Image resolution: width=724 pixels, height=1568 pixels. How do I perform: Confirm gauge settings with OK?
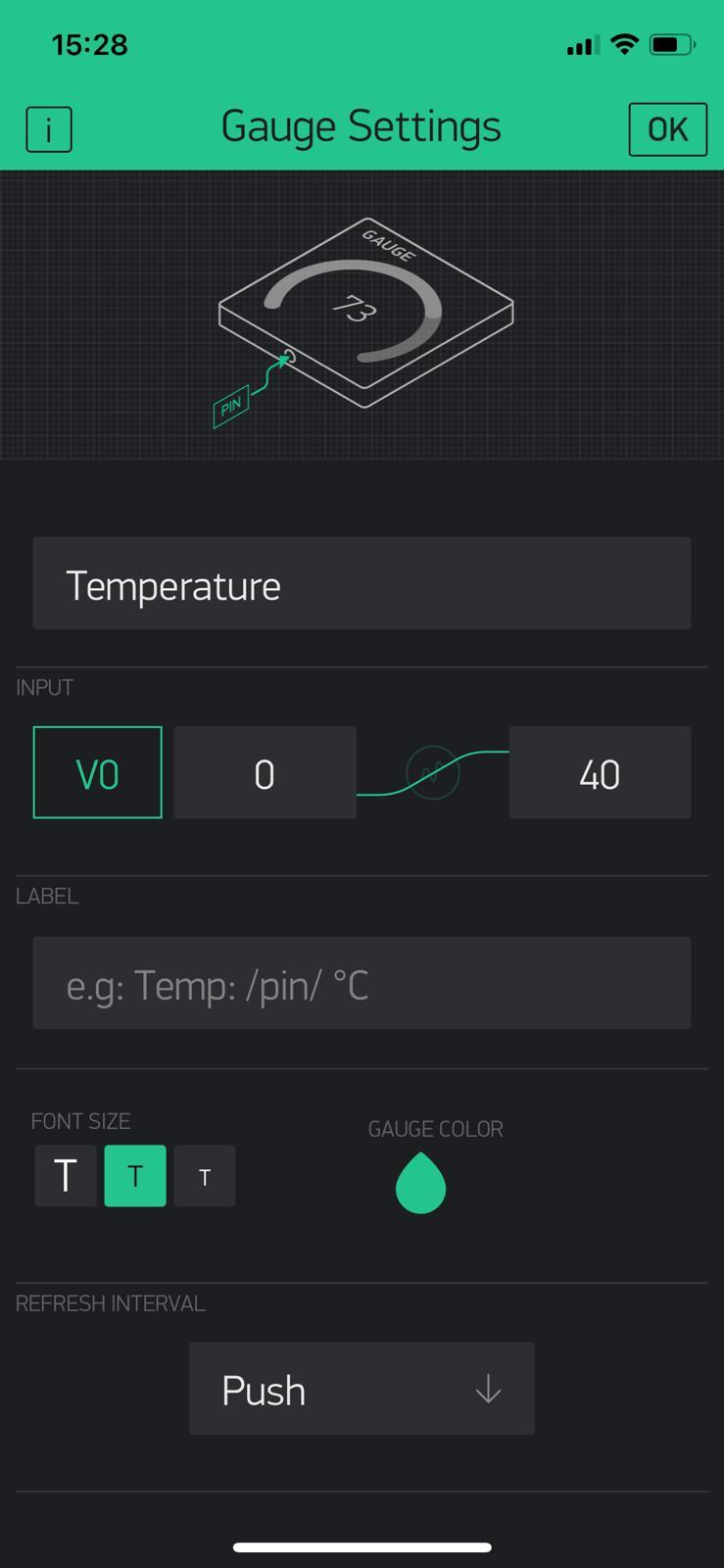pos(667,129)
